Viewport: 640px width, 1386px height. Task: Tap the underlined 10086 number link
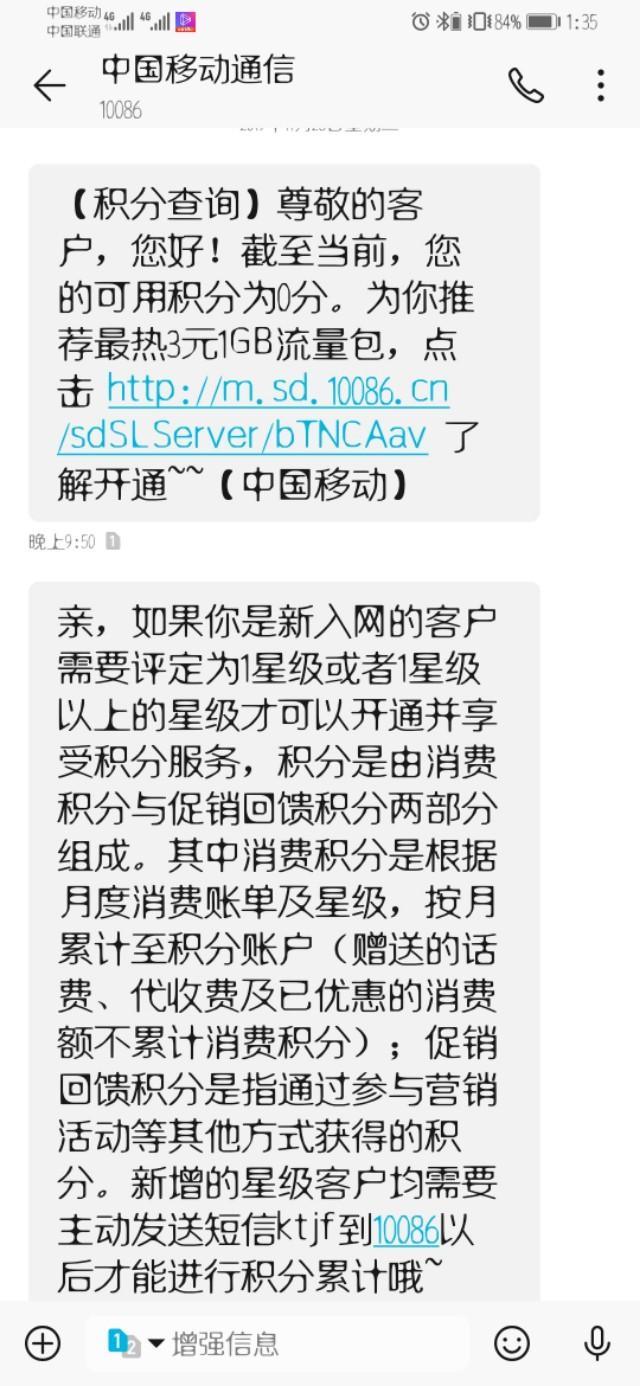pyautogui.click(x=406, y=1230)
